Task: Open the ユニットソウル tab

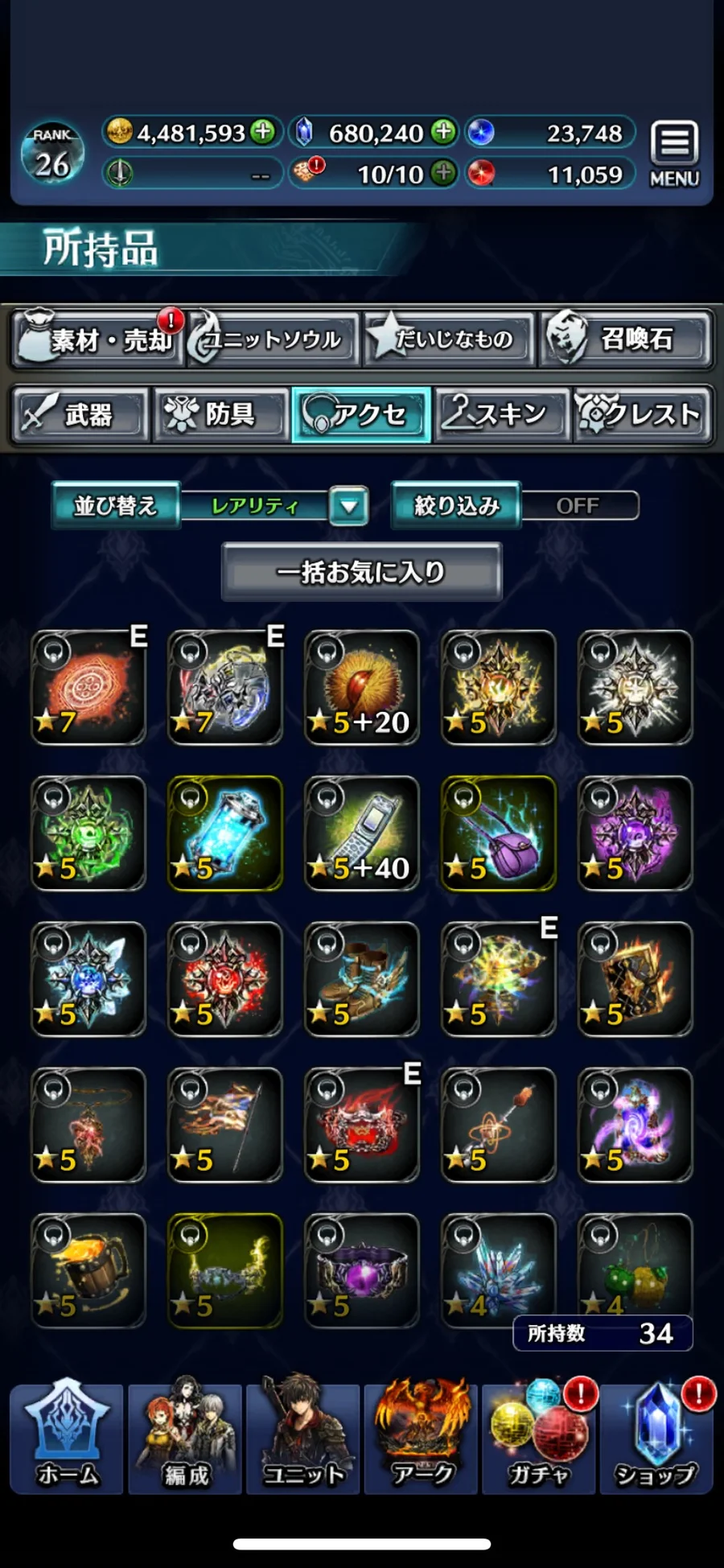Action: click(273, 340)
